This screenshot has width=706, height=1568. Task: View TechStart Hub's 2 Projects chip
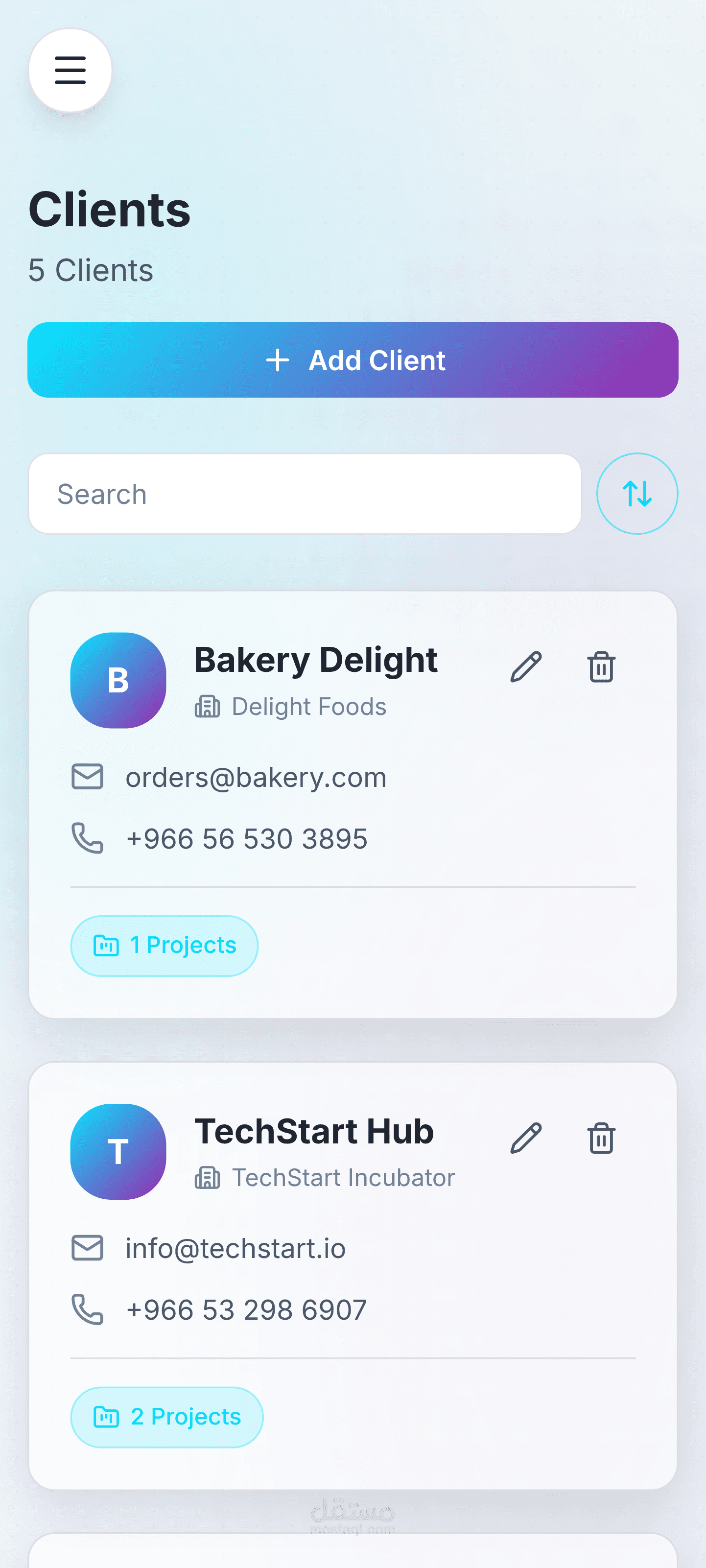click(167, 1416)
